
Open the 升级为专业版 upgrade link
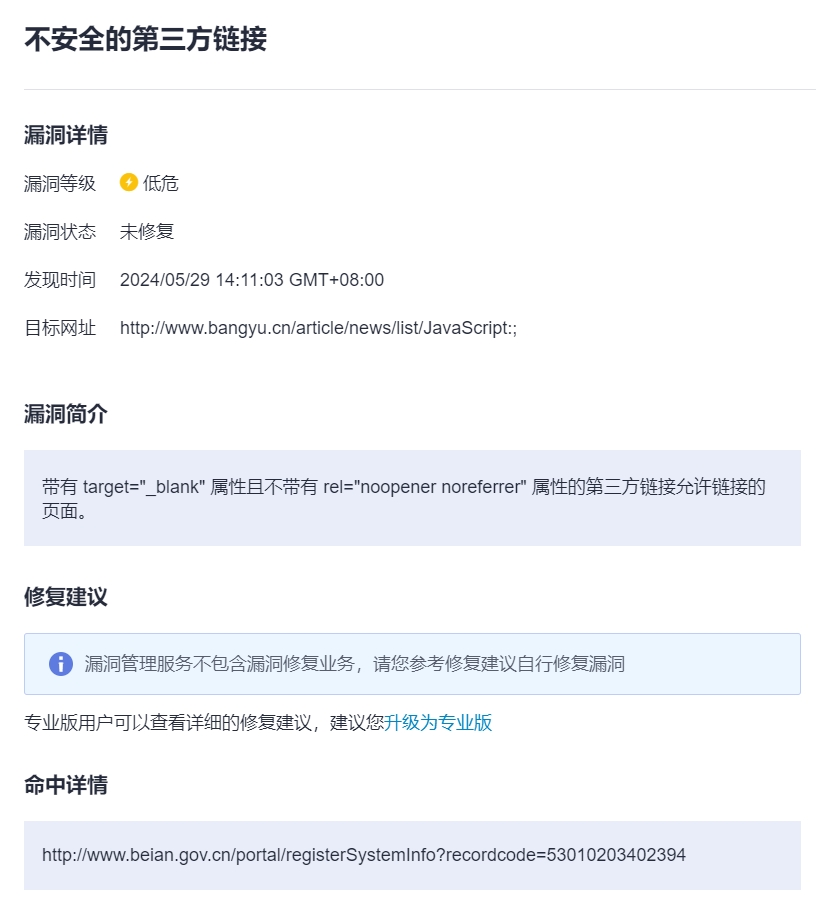click(x=438, y=723)
